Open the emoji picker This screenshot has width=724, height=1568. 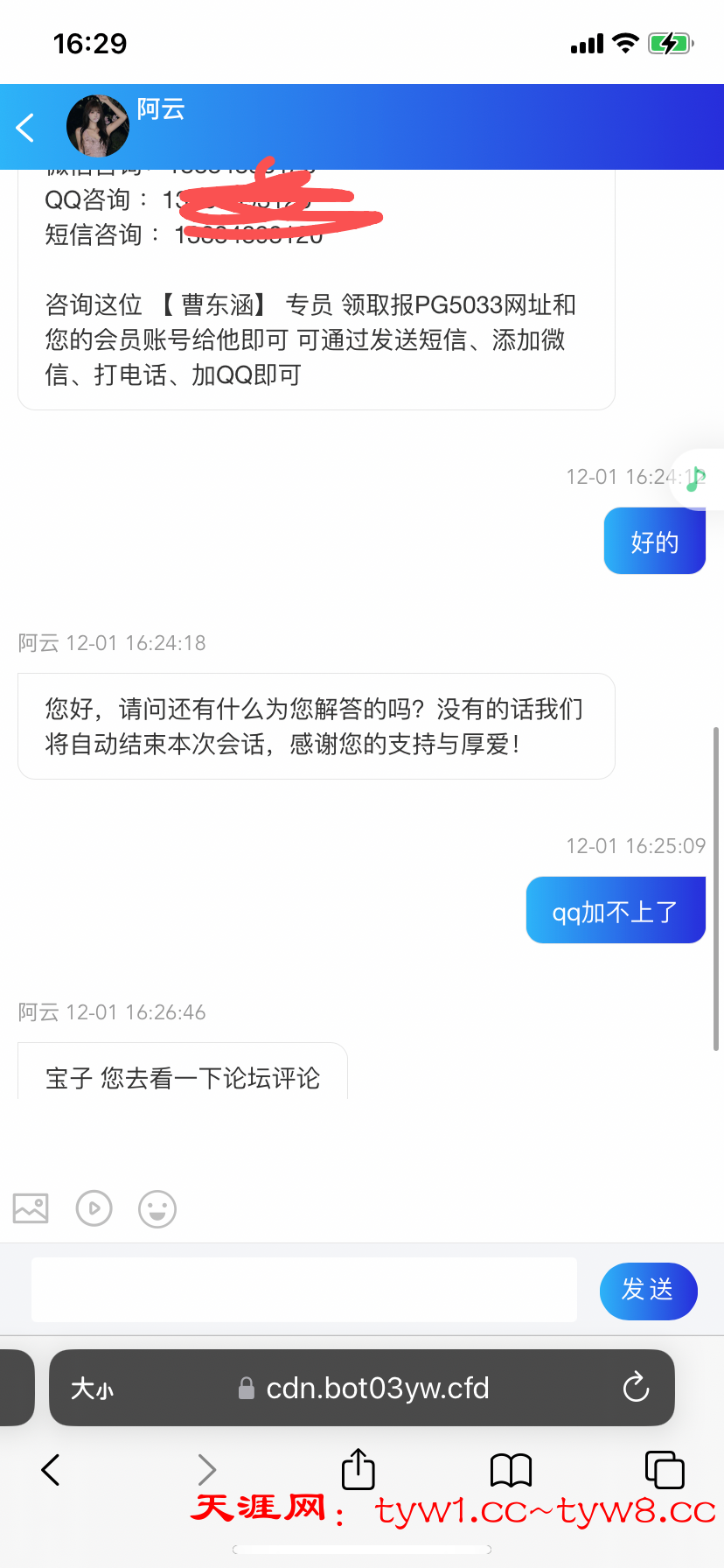[157, 1209]
